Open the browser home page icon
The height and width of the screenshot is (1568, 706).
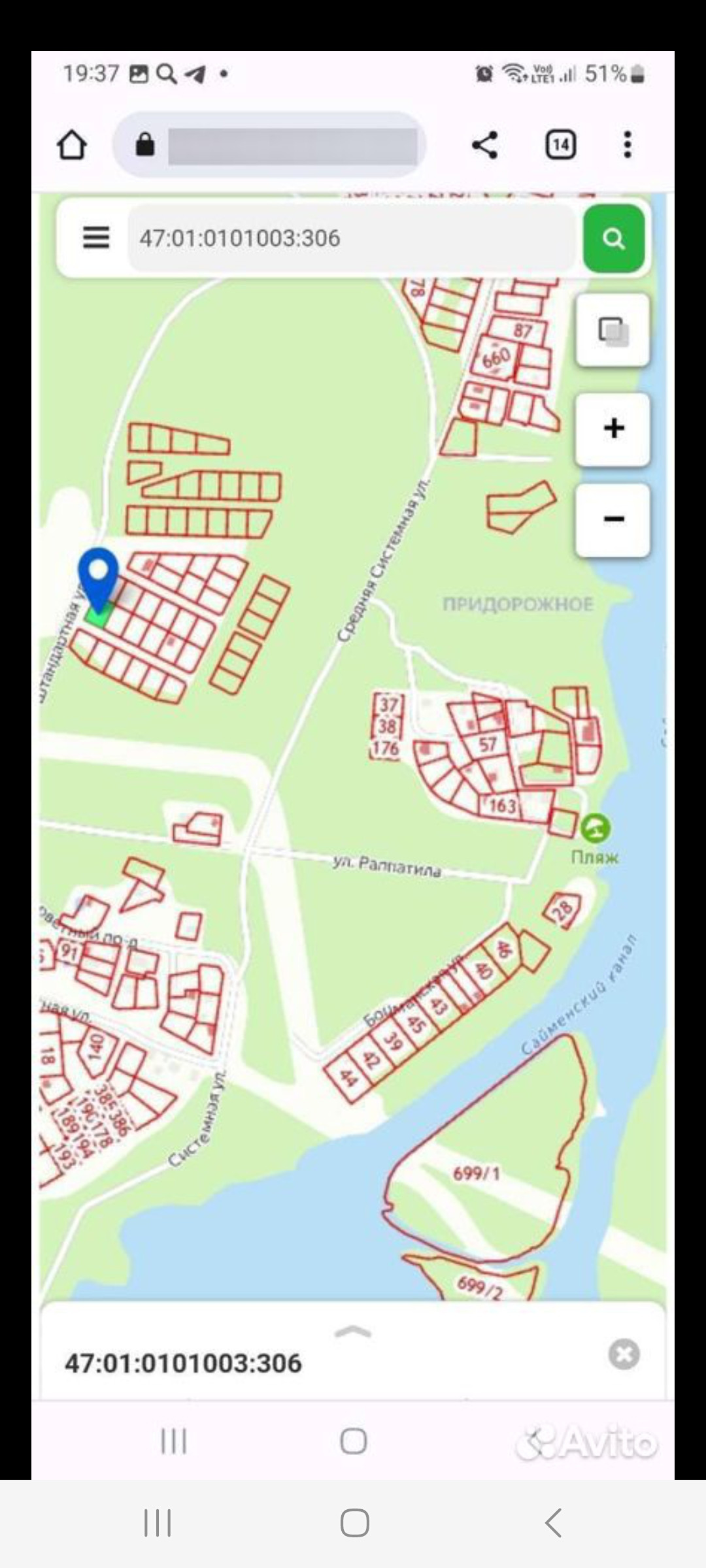click(x=72, y=145)
